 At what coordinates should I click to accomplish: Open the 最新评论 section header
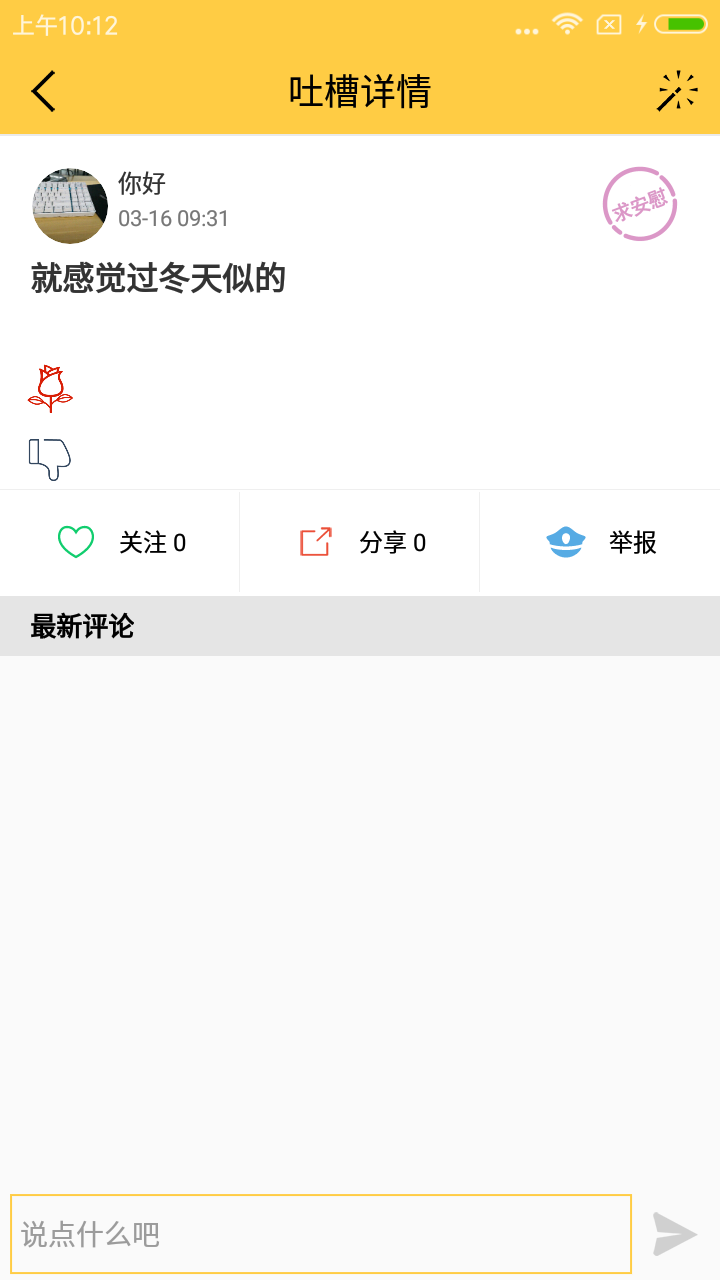pos(83,626)
